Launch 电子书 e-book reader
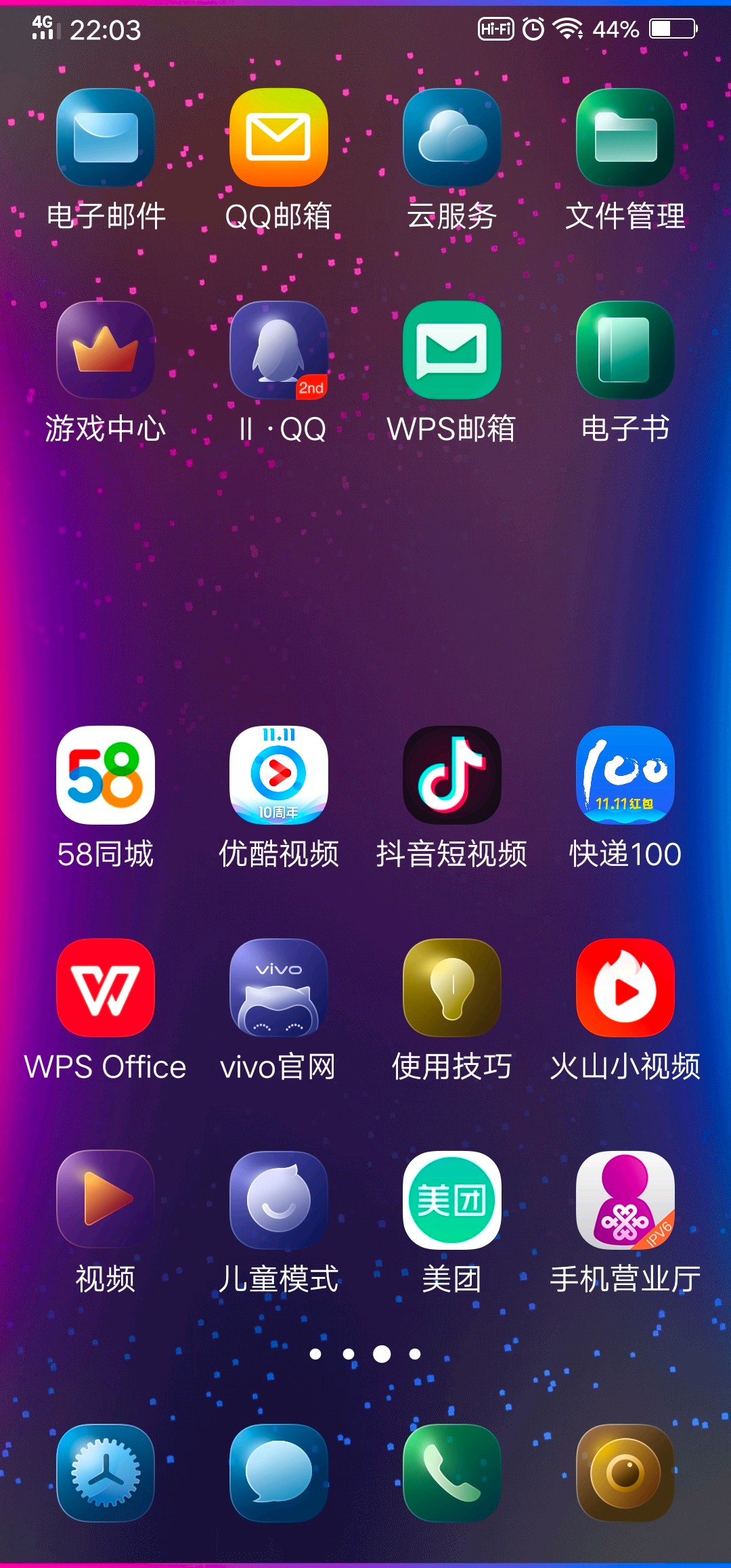This screenshot has width=731, height=1568. 625,350
